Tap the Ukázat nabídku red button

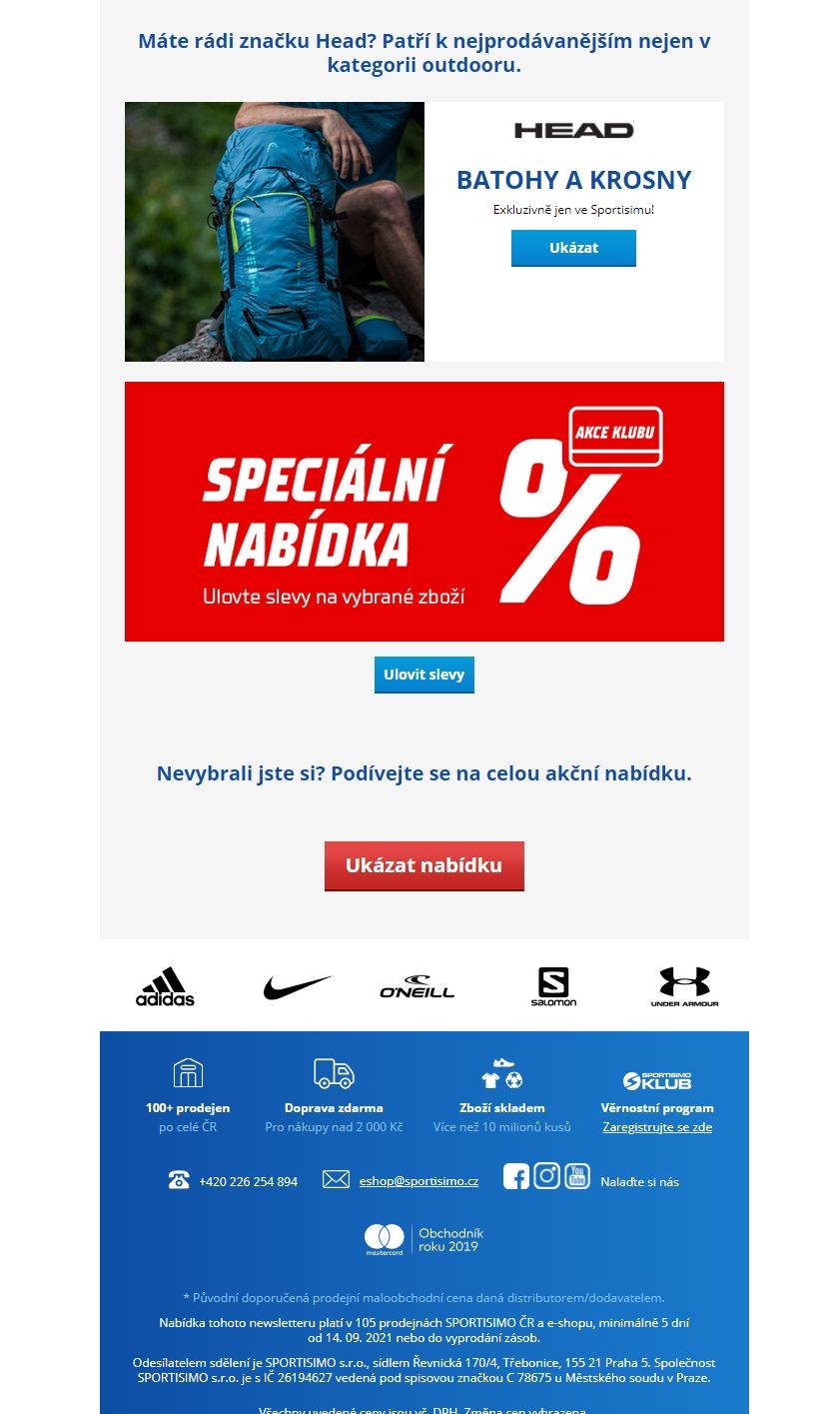click(x=424, y=865)
